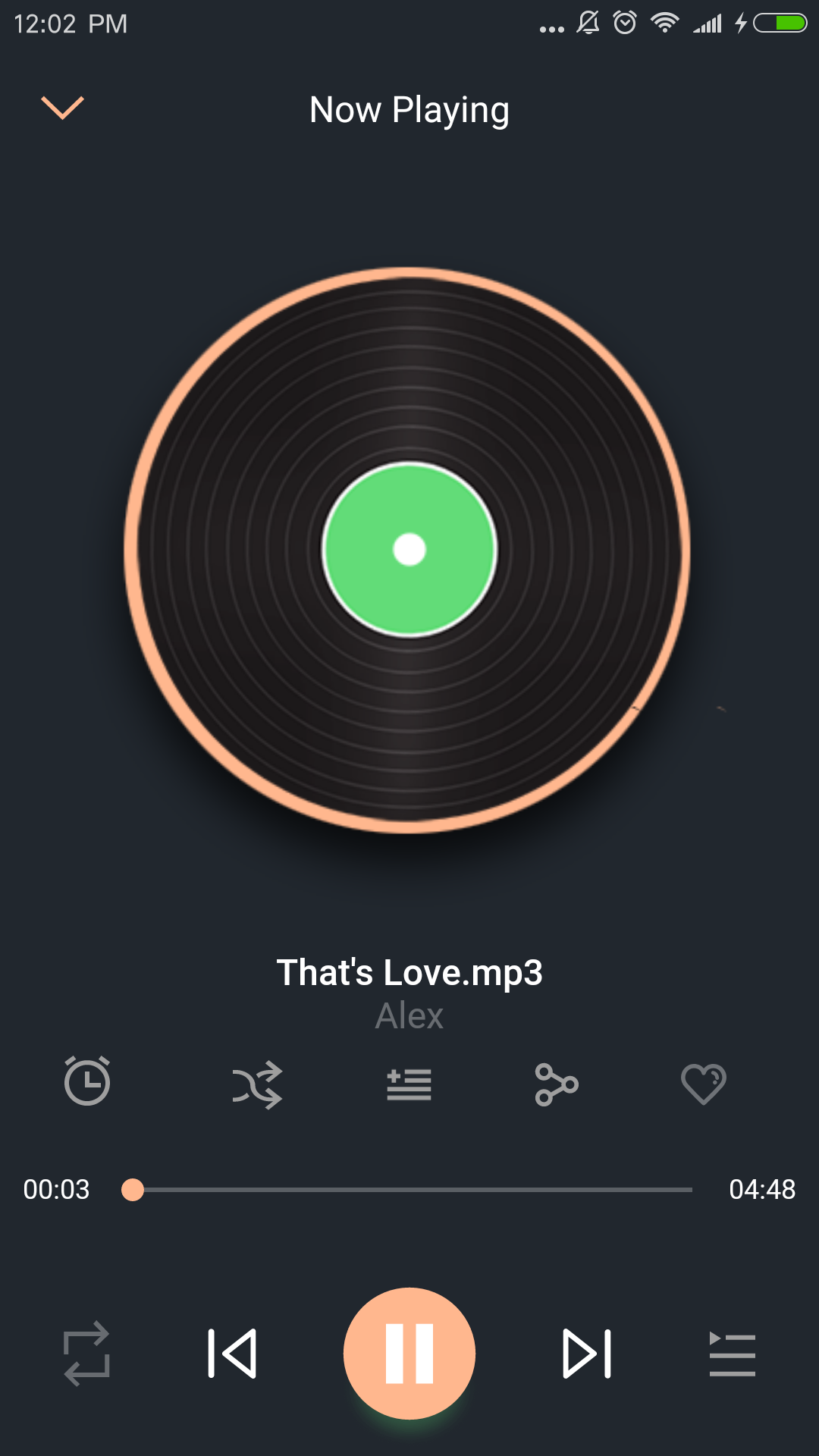This screenshot has height=1456, width=819.
Task: Tap the spinning vinyl record artwork
Action: click(409, 550)
